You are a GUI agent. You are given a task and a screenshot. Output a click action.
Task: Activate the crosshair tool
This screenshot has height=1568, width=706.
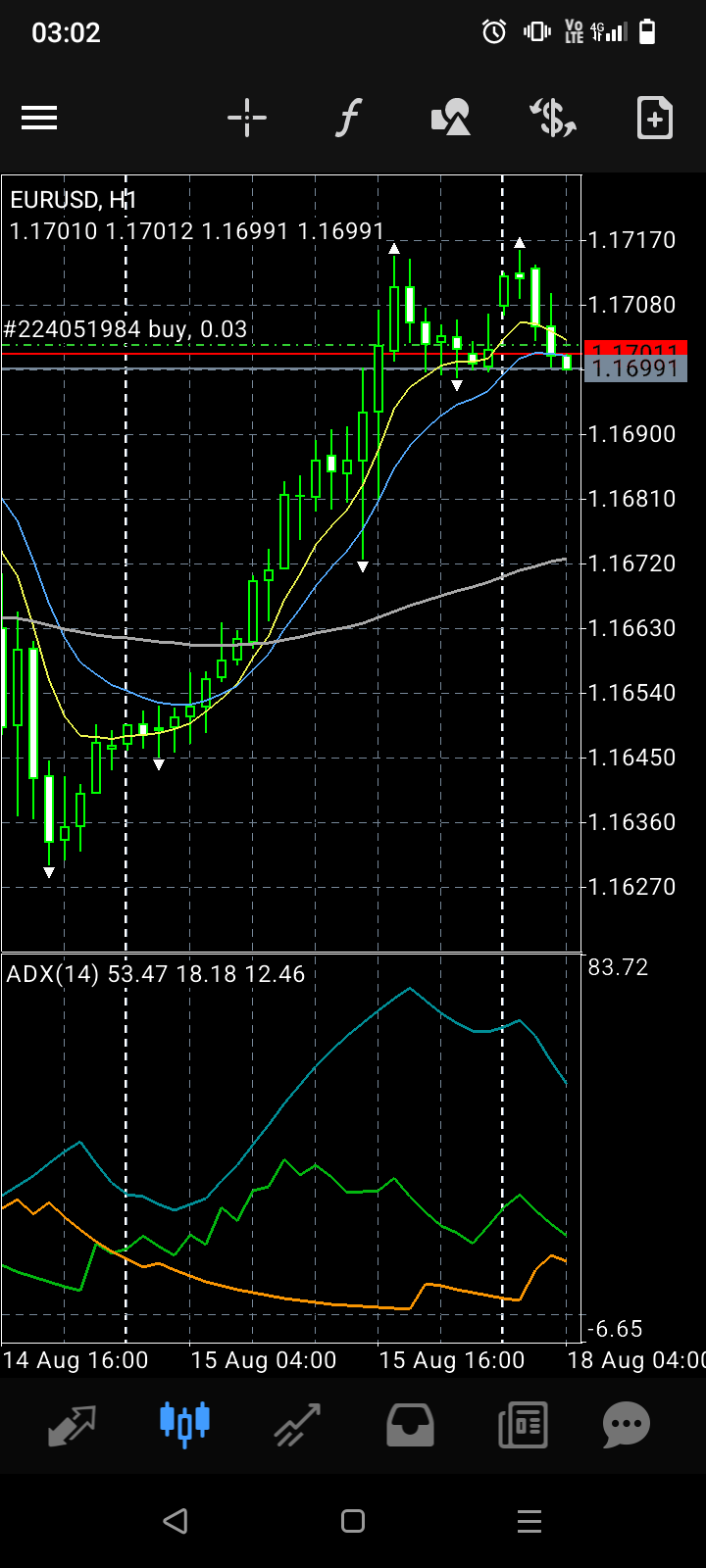pos(247,119)
